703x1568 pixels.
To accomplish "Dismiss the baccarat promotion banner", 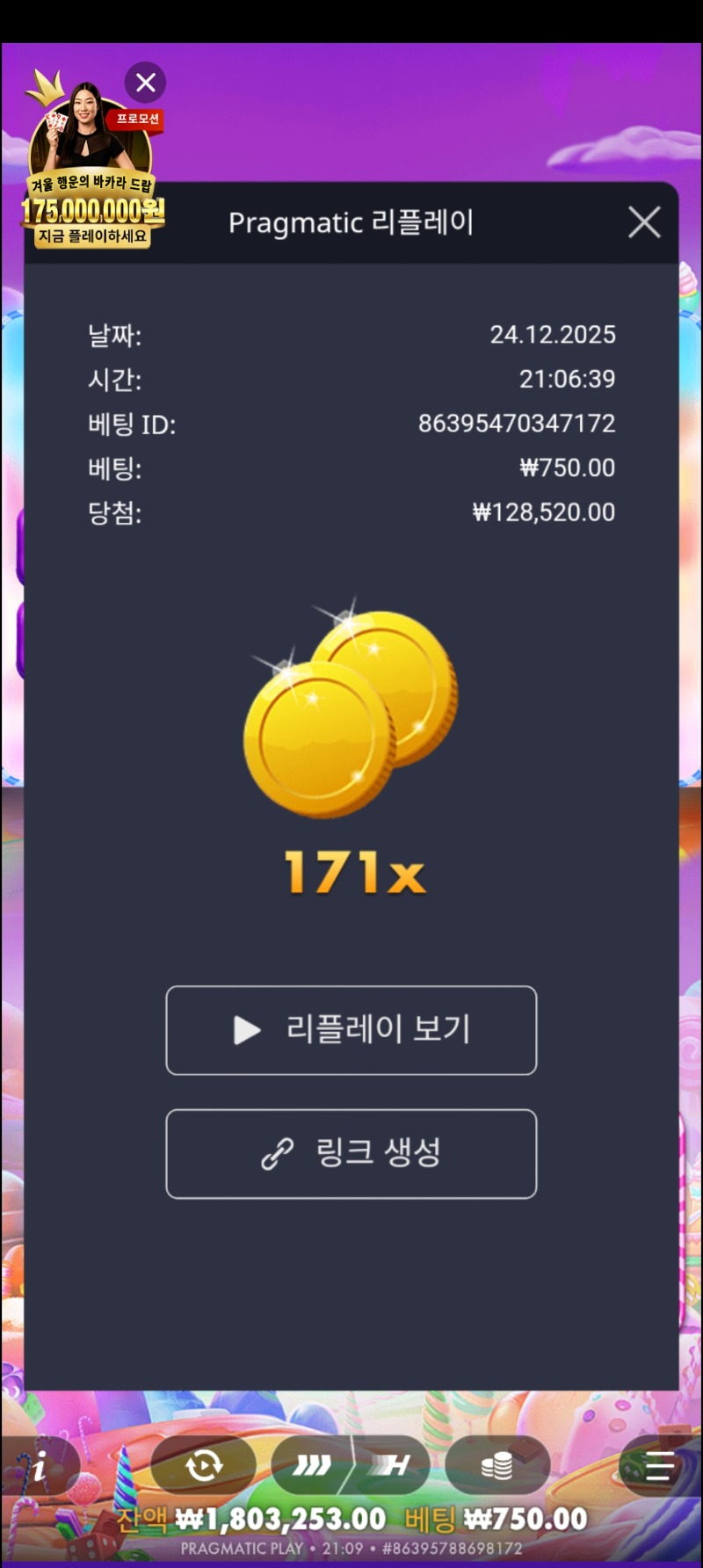I will (146, 83).
